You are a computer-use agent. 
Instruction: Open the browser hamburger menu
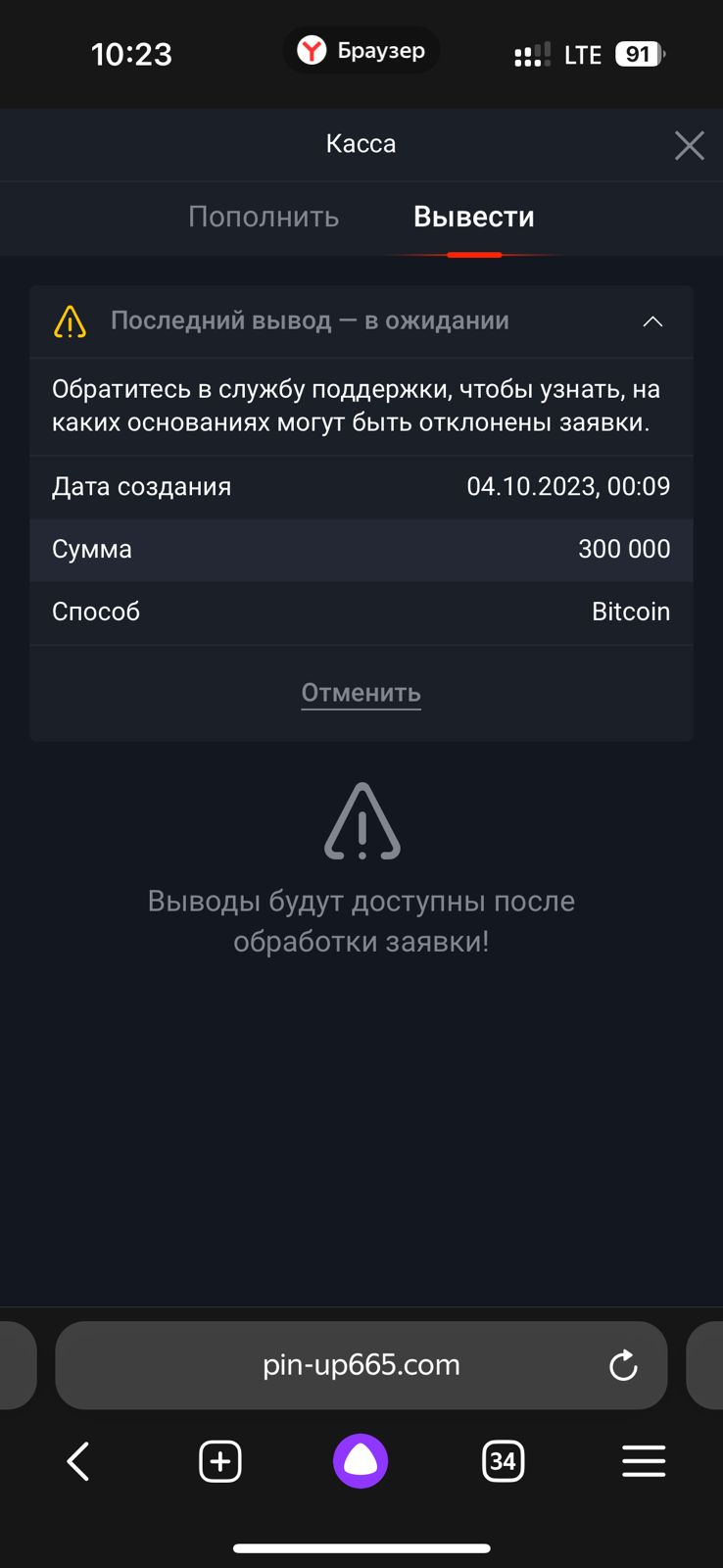click(x=644, y=1461)
